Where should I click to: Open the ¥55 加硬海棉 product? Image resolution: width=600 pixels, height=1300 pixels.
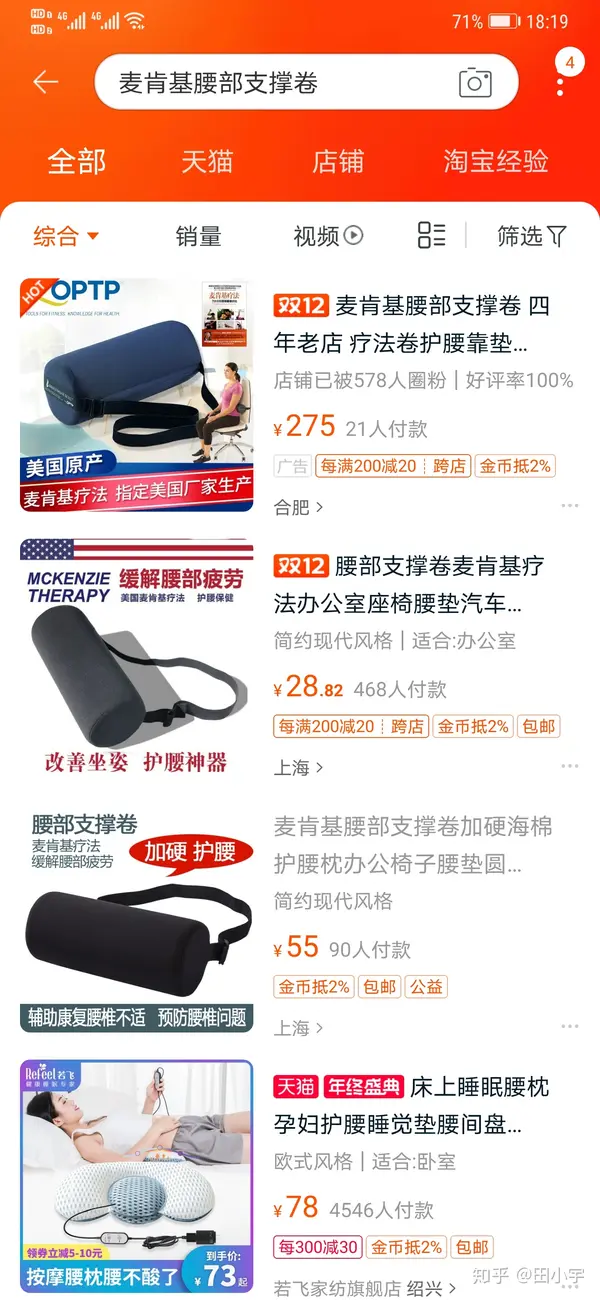coord(137,915)
